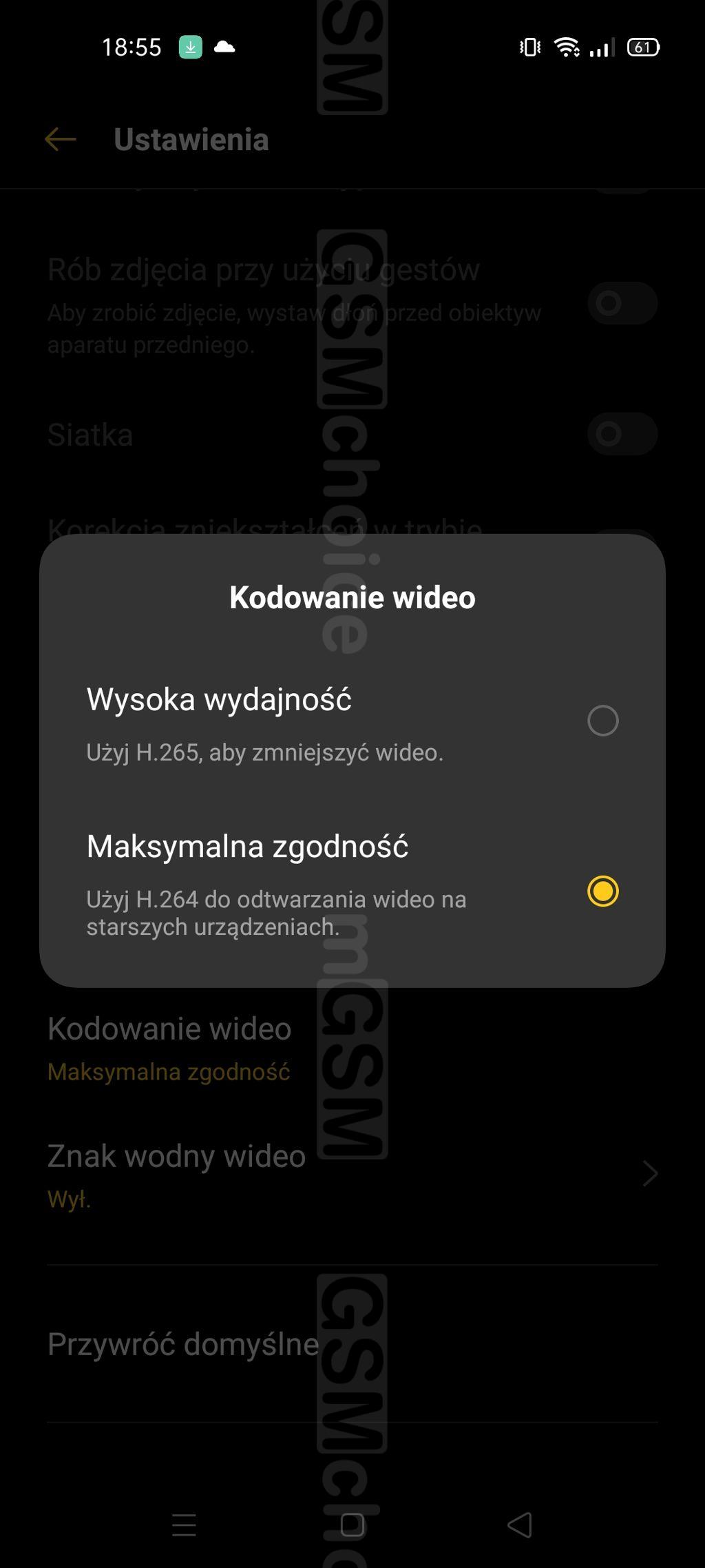Go to the home screen

(352, 1525)
